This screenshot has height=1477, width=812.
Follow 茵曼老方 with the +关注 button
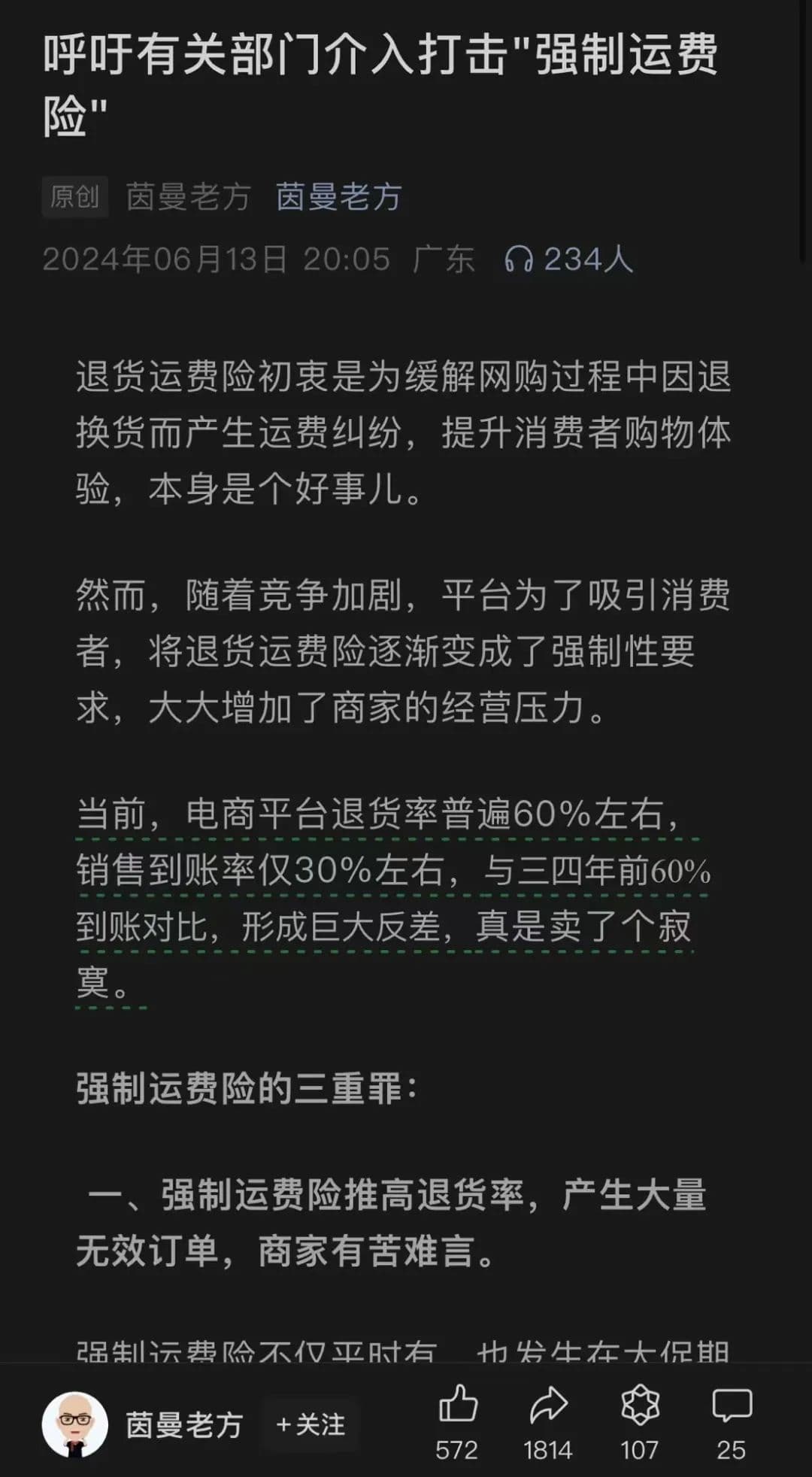(x=311, y=1424)
